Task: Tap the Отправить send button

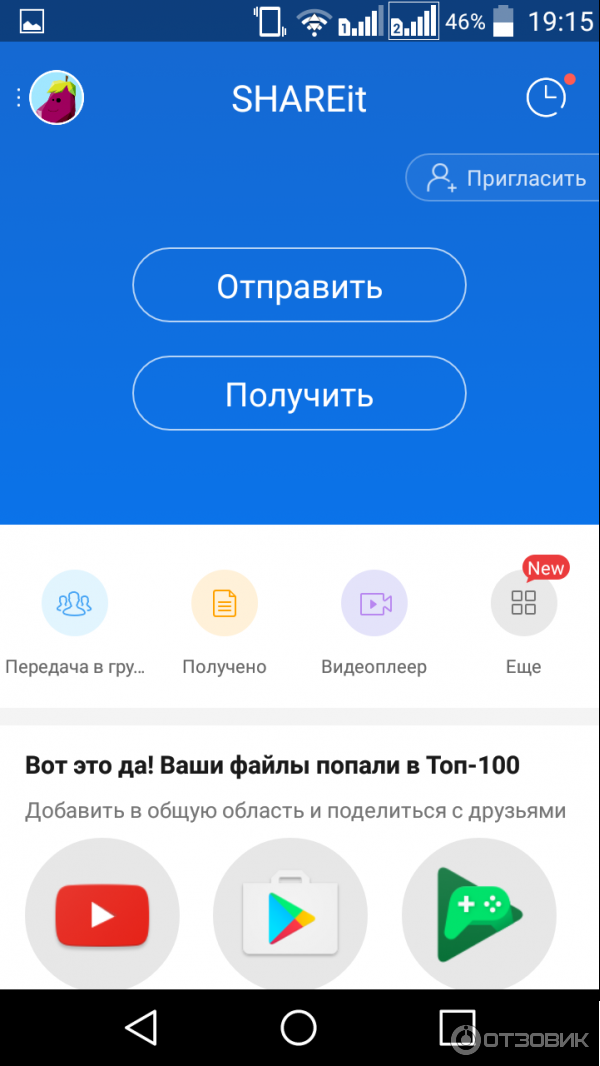Action: pyautogui.click(x=299, y=286)
